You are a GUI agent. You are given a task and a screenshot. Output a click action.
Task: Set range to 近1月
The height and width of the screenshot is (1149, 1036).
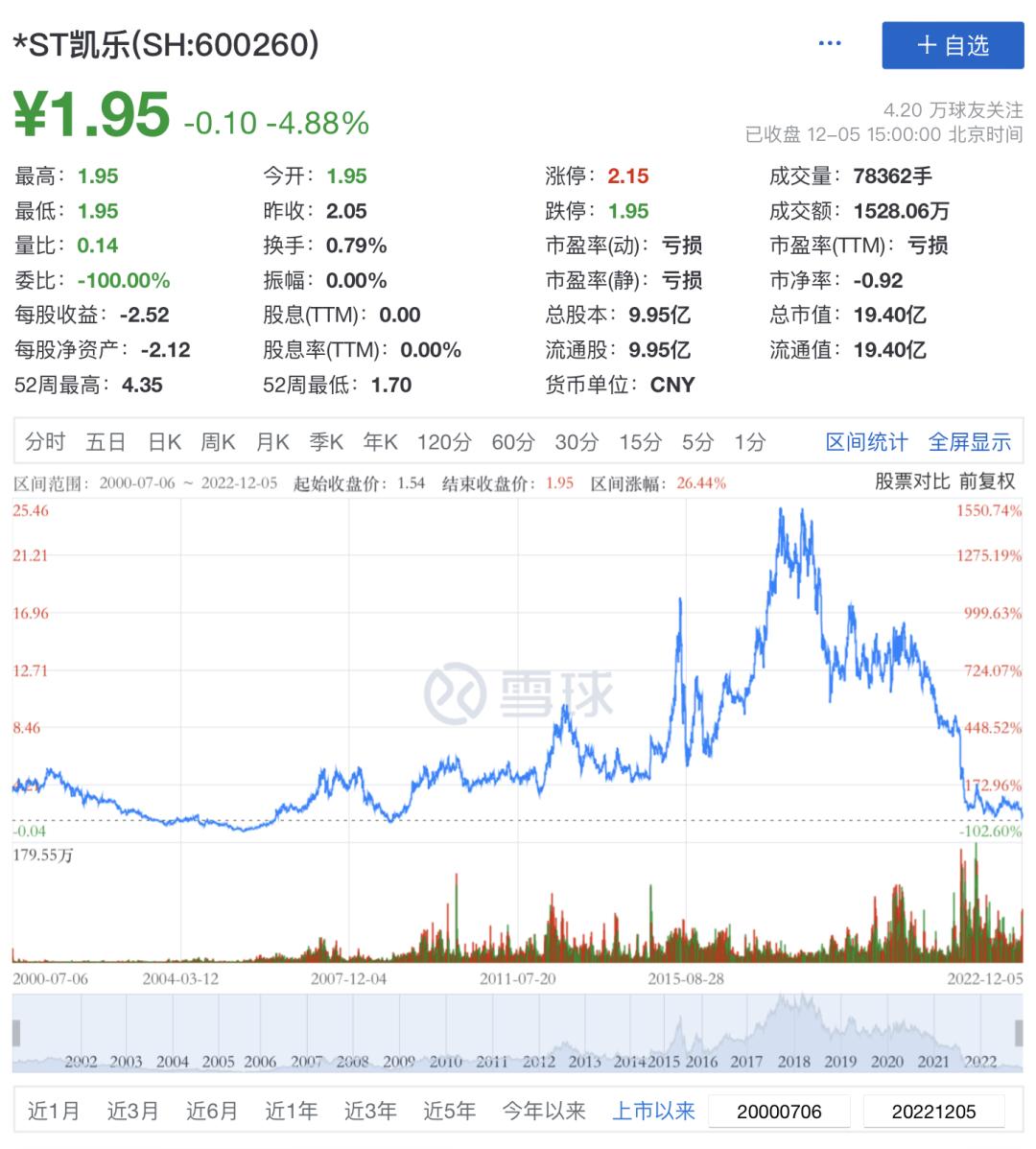tap(54, 1111)
